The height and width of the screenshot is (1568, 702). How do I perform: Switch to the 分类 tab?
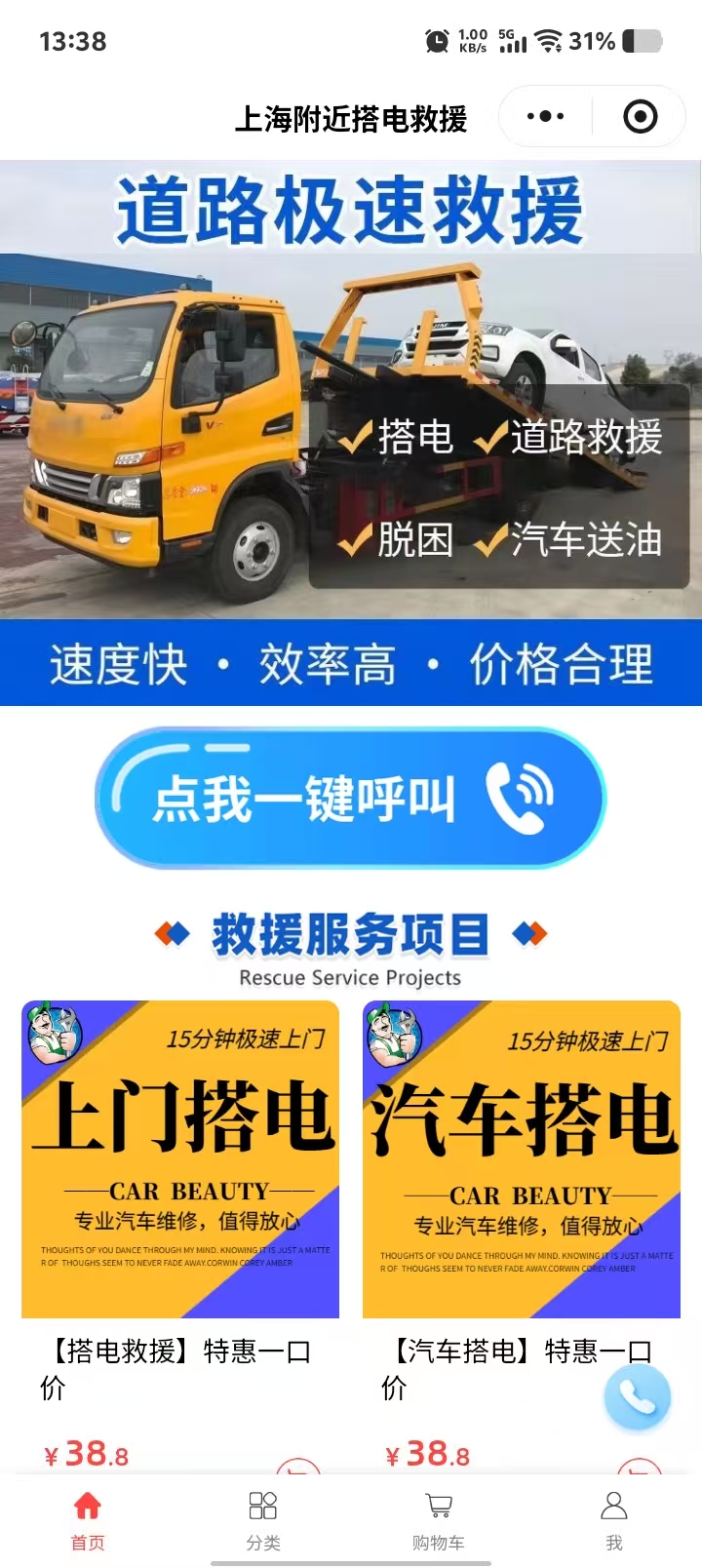click(x=263, y=1519)
